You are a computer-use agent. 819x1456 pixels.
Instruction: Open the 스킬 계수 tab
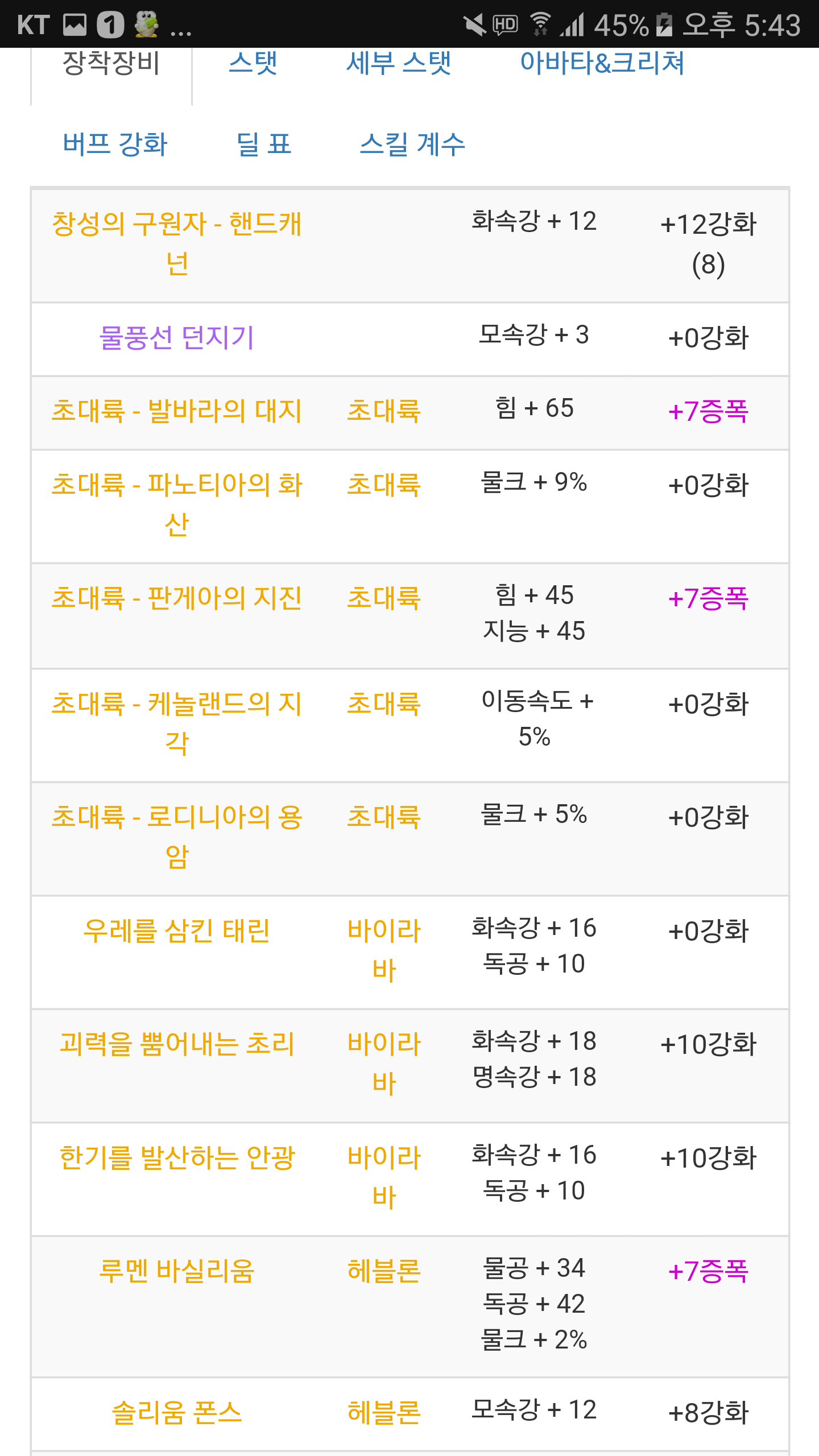coord(412,144)
